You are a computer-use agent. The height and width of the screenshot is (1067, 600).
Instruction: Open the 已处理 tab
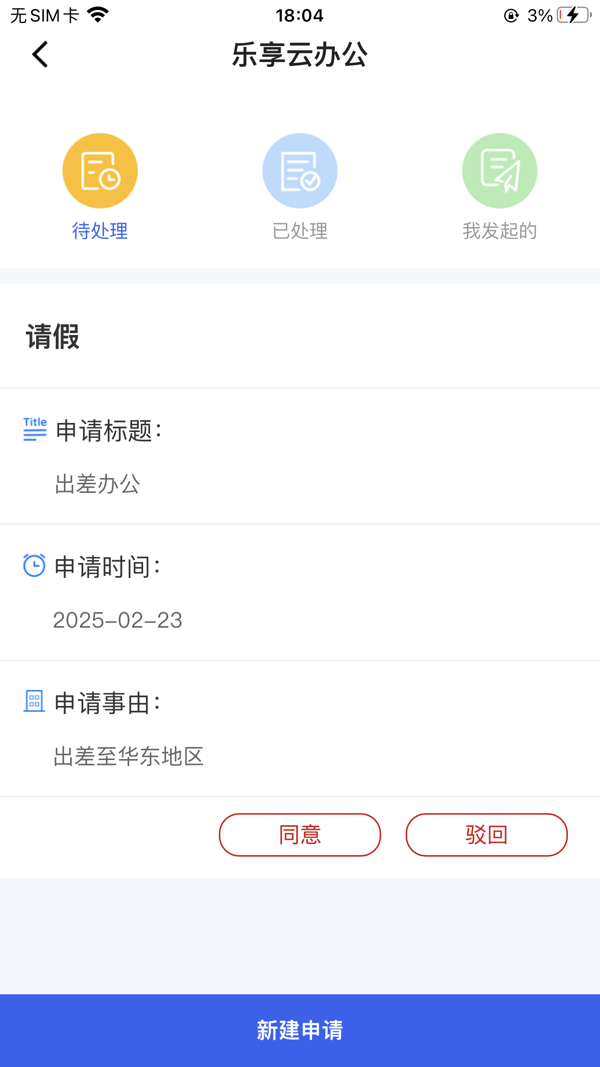tap(300, 187)
